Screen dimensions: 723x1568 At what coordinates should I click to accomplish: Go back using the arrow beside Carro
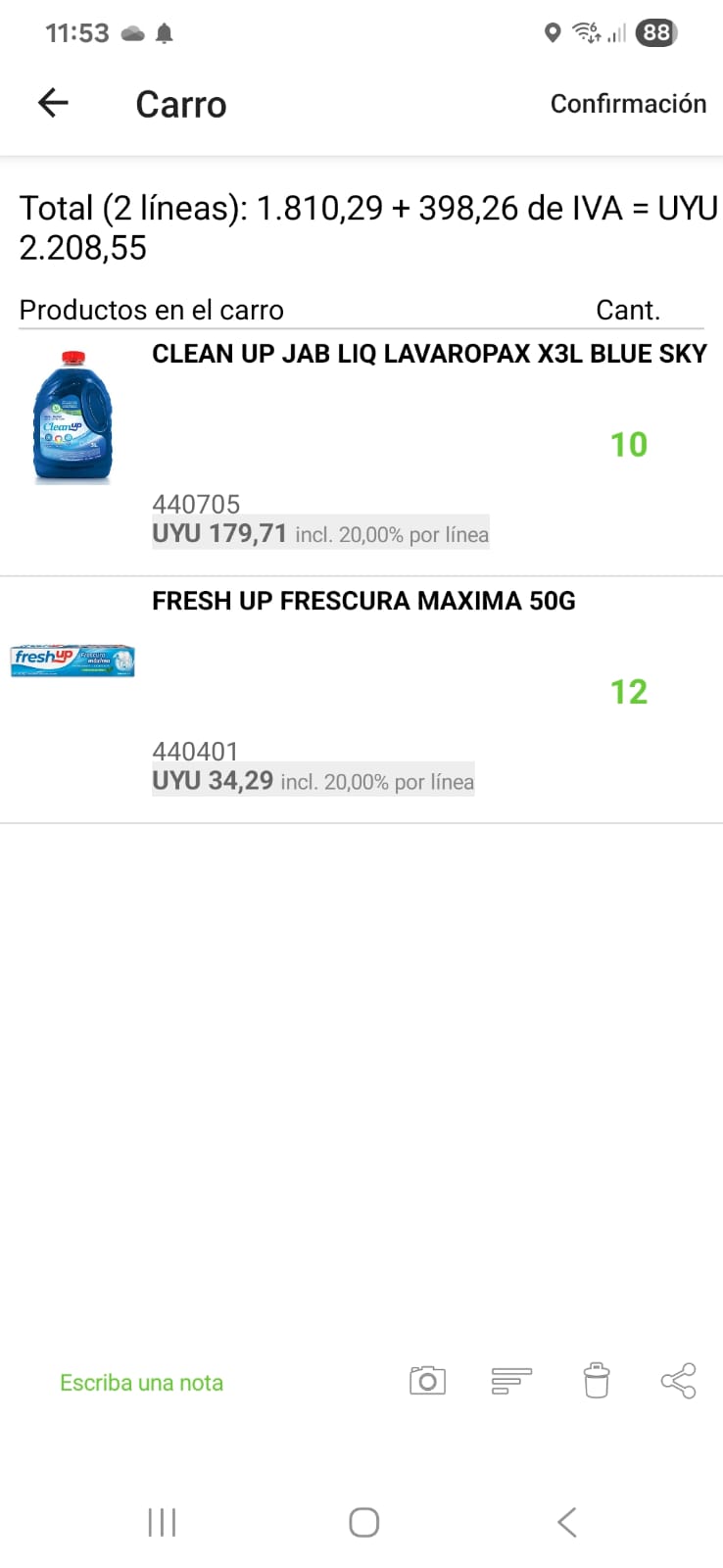tap(53, 103)
